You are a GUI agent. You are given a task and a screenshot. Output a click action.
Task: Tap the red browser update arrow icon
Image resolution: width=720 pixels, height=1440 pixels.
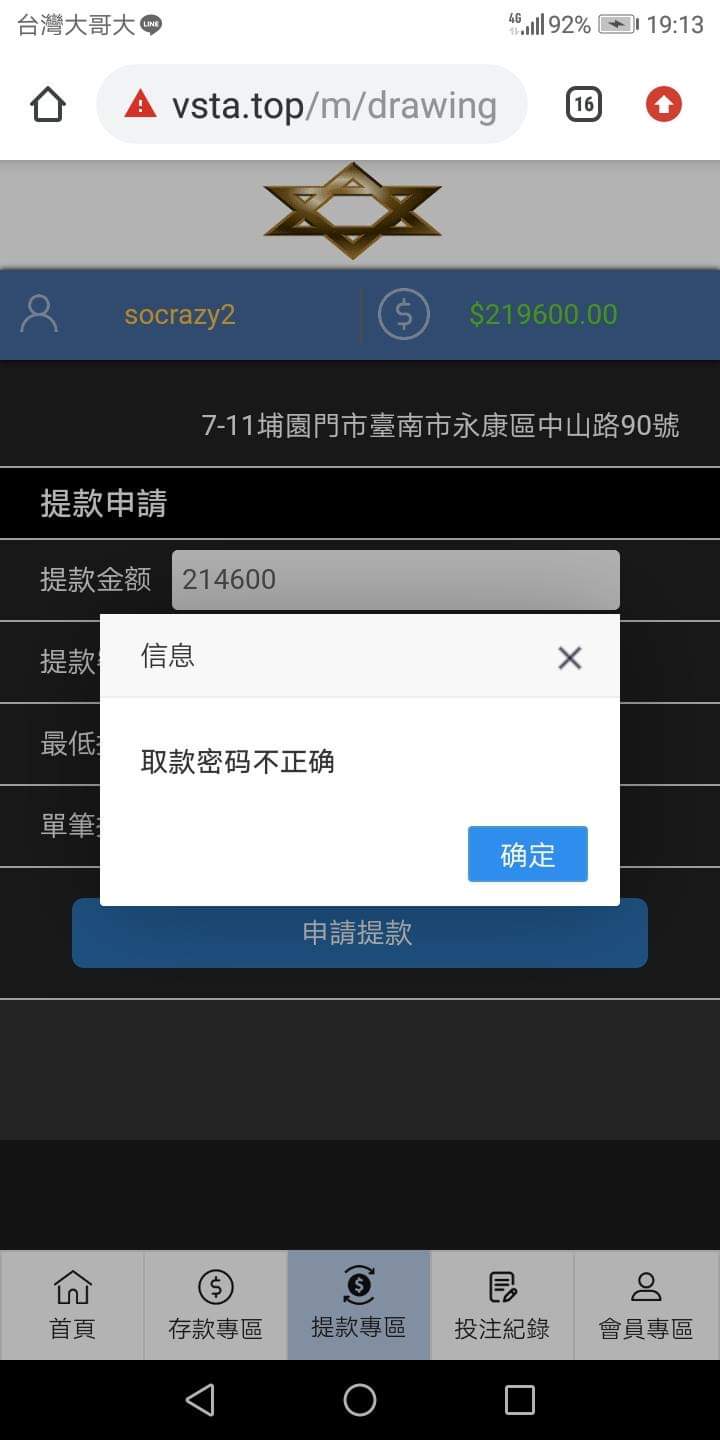(664, 105)
